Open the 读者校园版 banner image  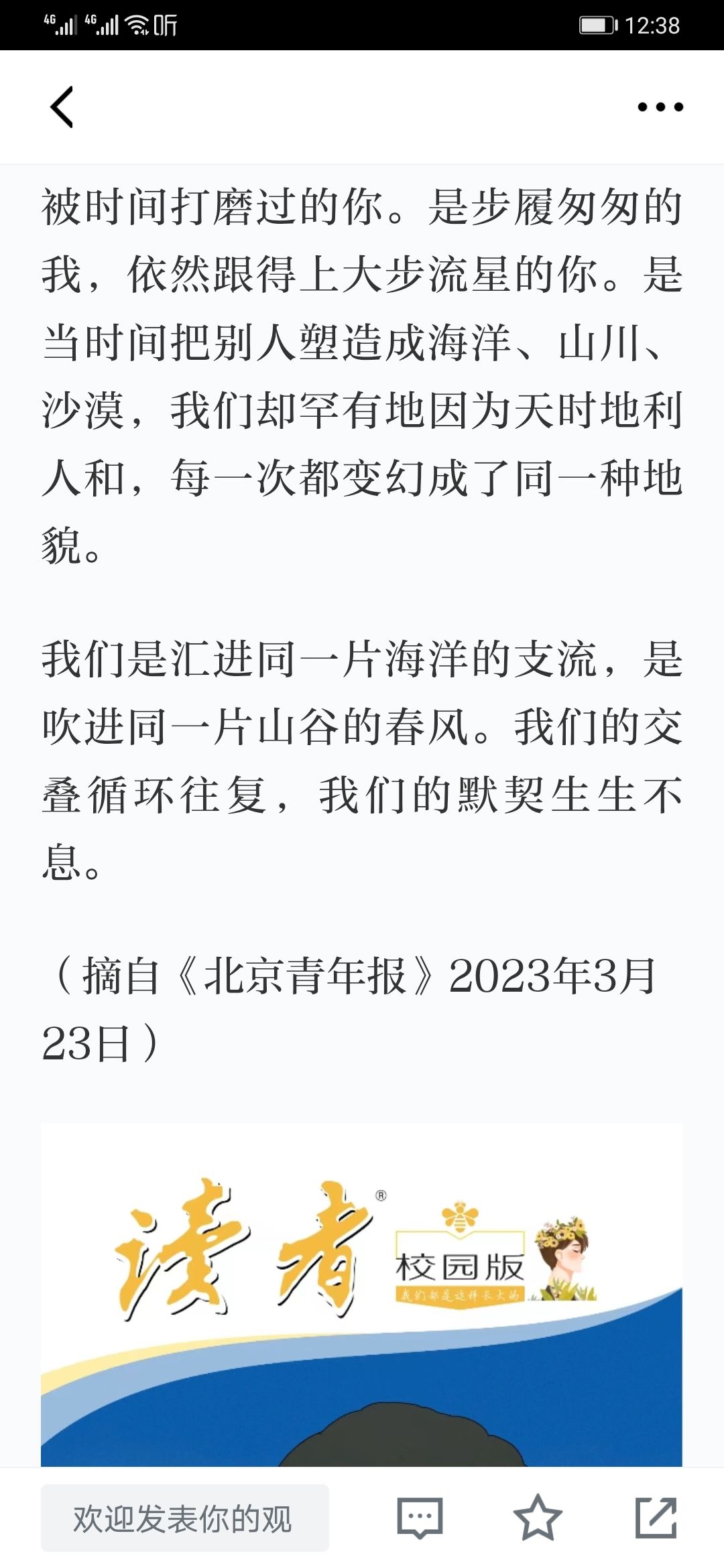coord(362,1295)
